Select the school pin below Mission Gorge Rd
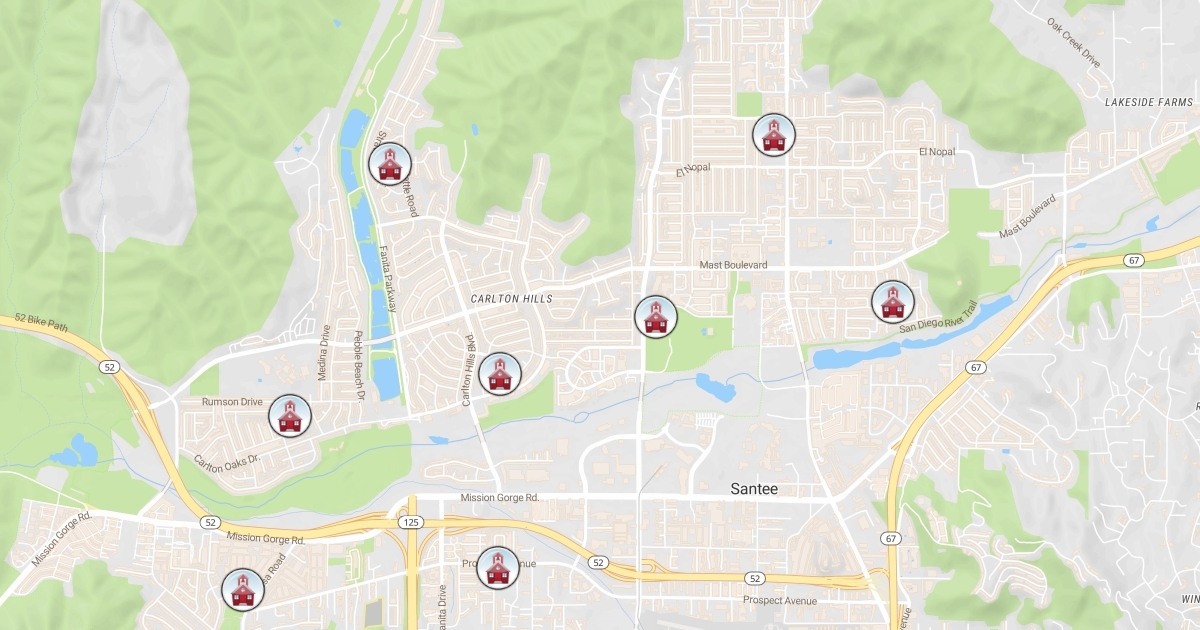This screenshot has height=630, width=1200. tap(243, 589)
